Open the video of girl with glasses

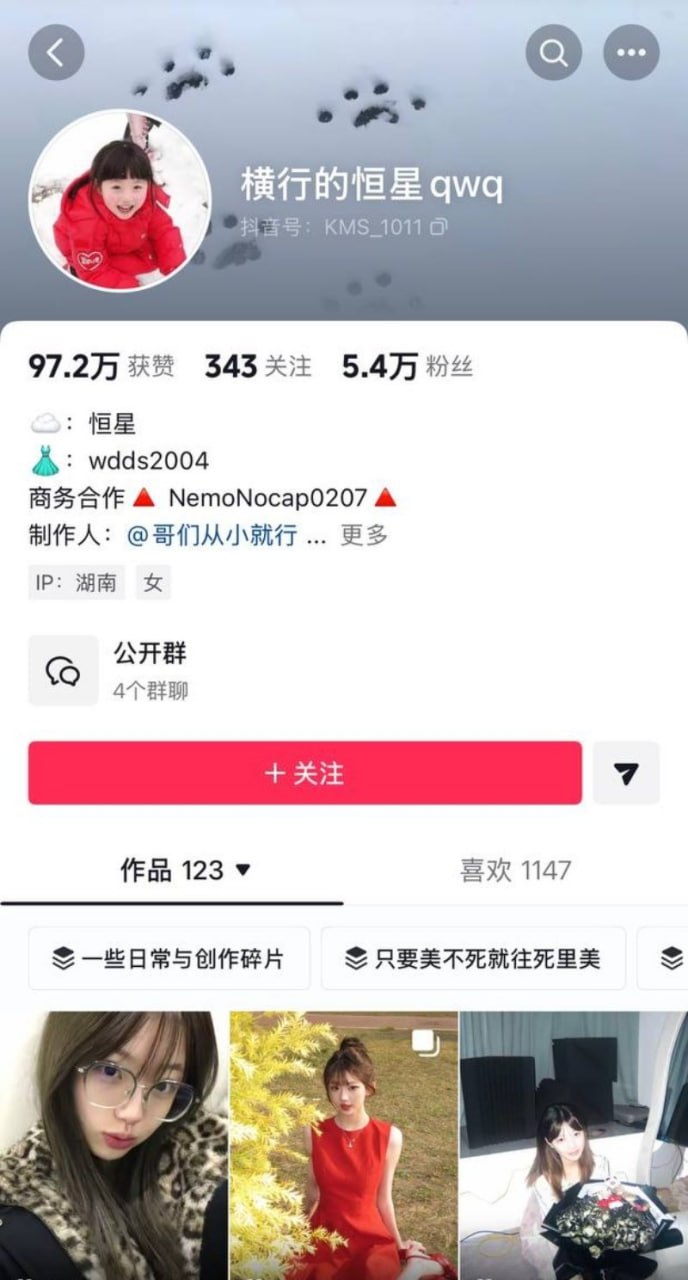tap(114, 1145)
